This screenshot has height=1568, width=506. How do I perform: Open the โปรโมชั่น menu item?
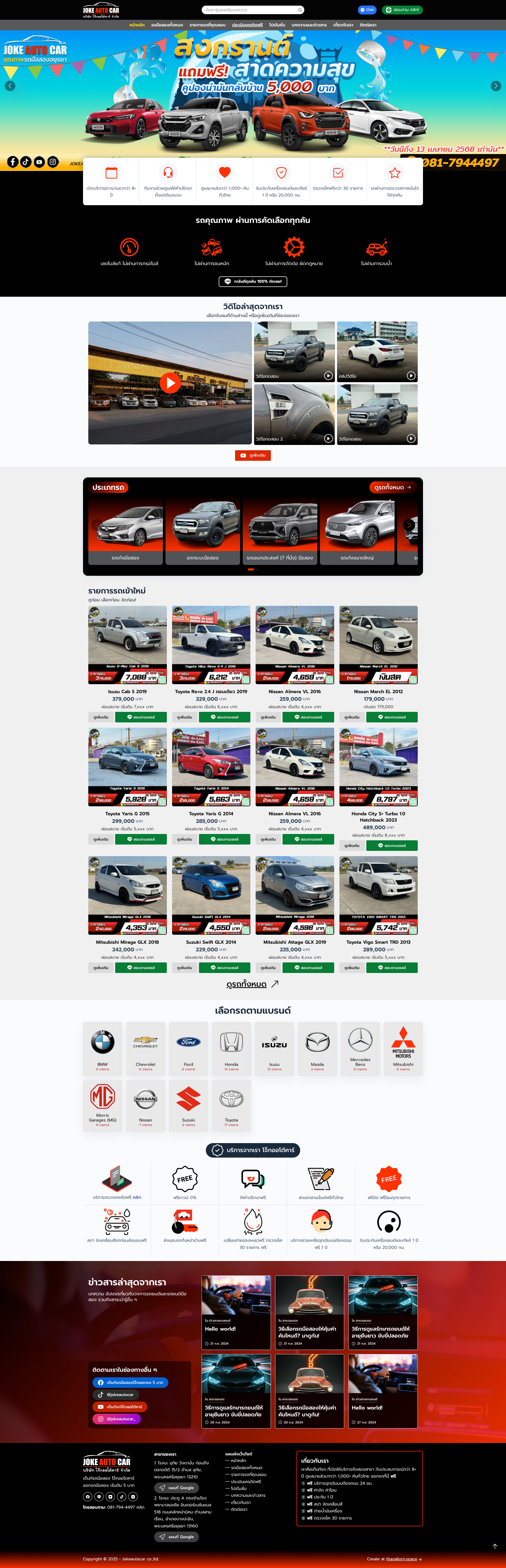277,25
